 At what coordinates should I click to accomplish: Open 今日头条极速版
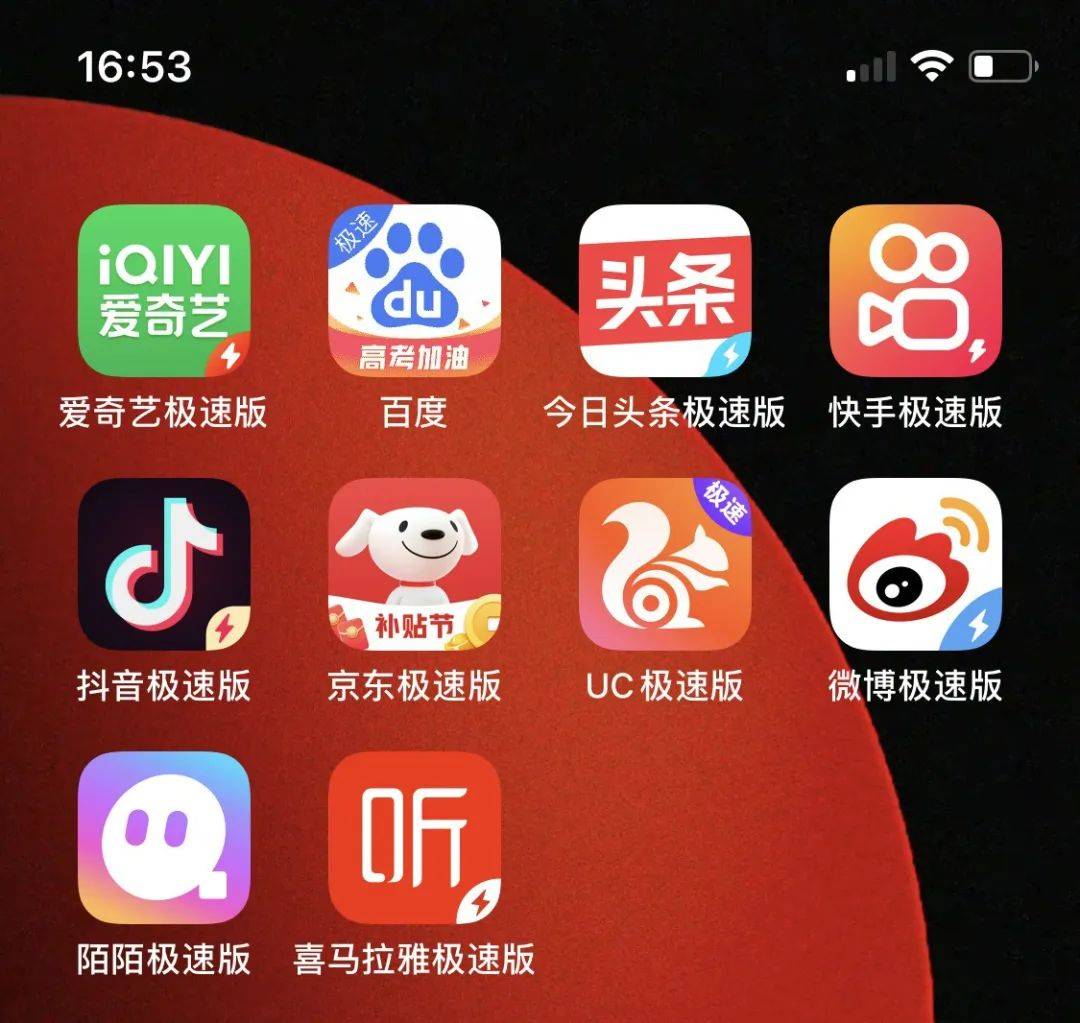[x=665, y=291]
